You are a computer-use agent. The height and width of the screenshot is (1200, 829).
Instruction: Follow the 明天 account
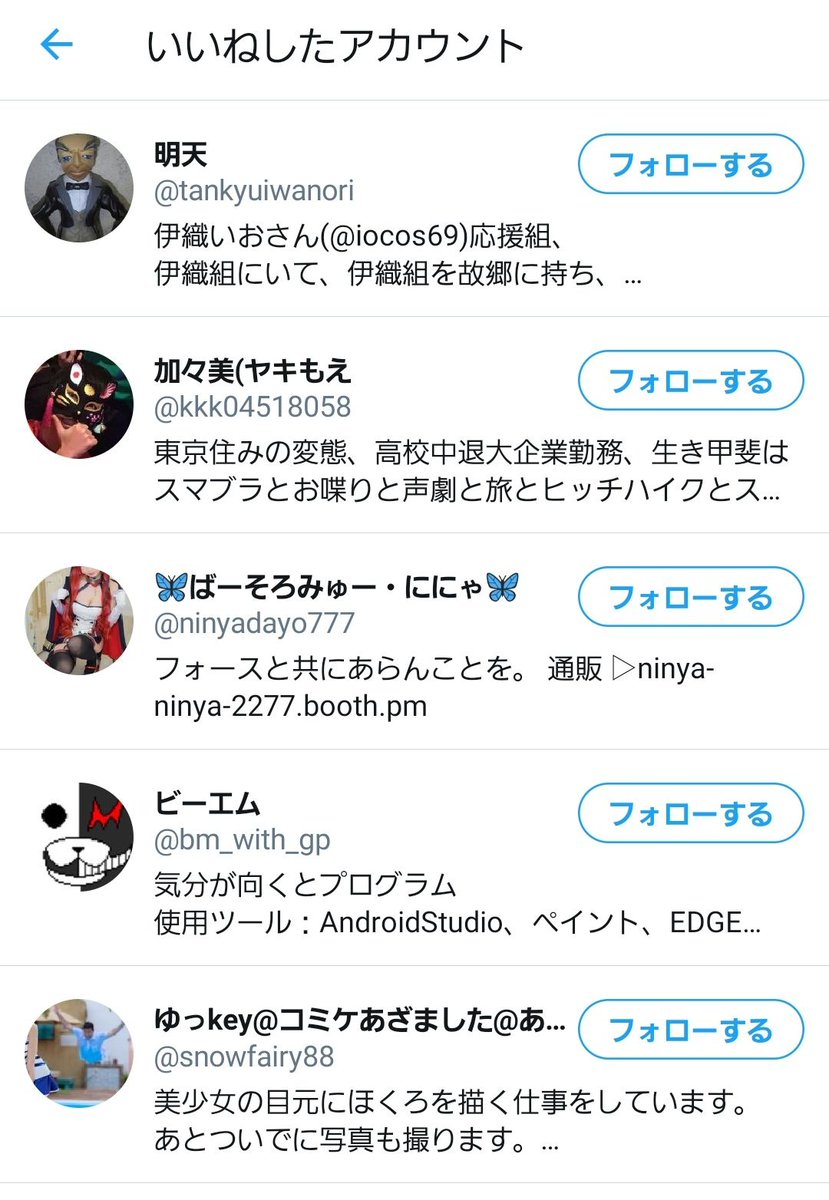click(690, 164)
